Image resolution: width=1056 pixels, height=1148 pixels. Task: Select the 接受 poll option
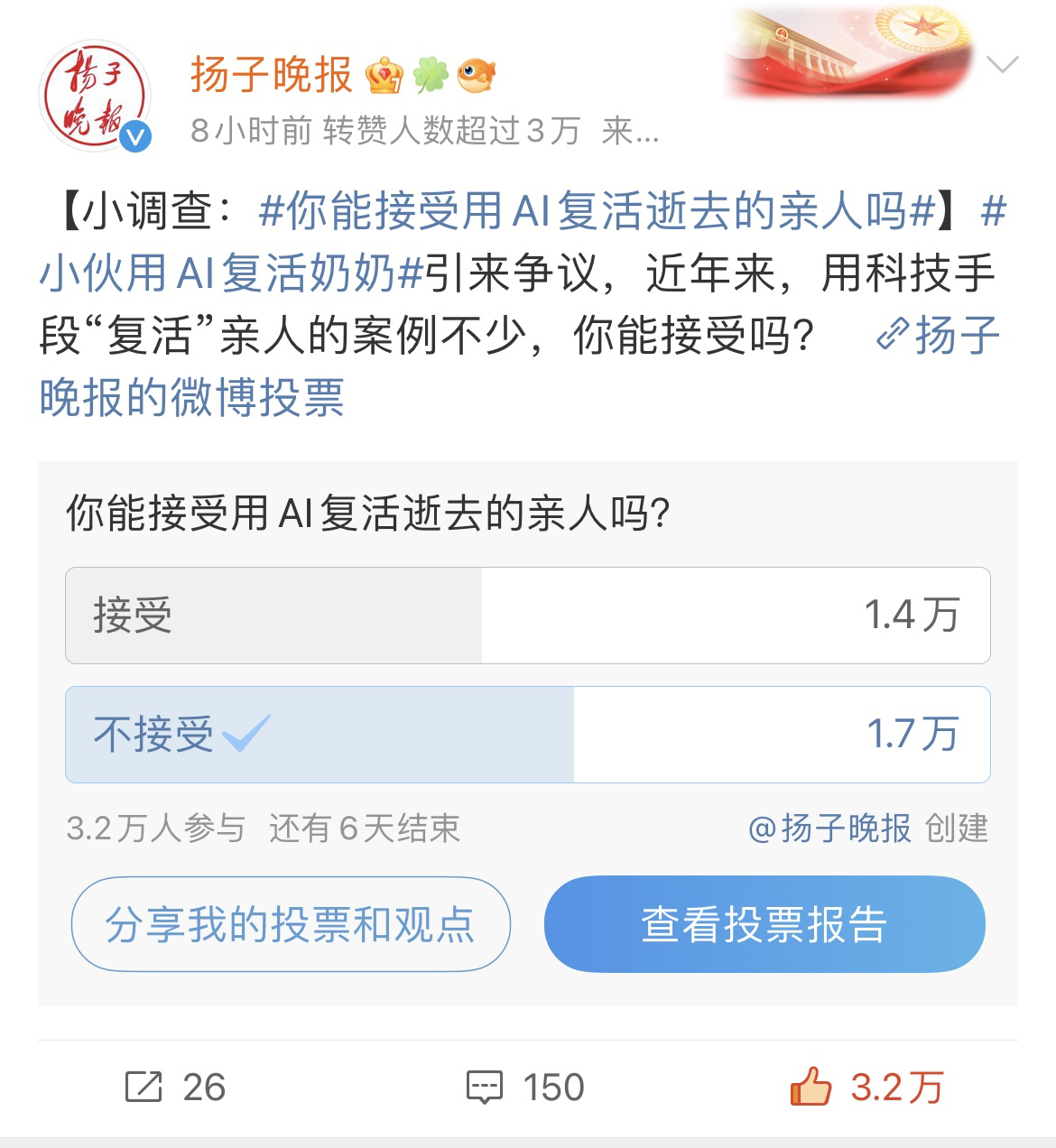click(527, 616)
